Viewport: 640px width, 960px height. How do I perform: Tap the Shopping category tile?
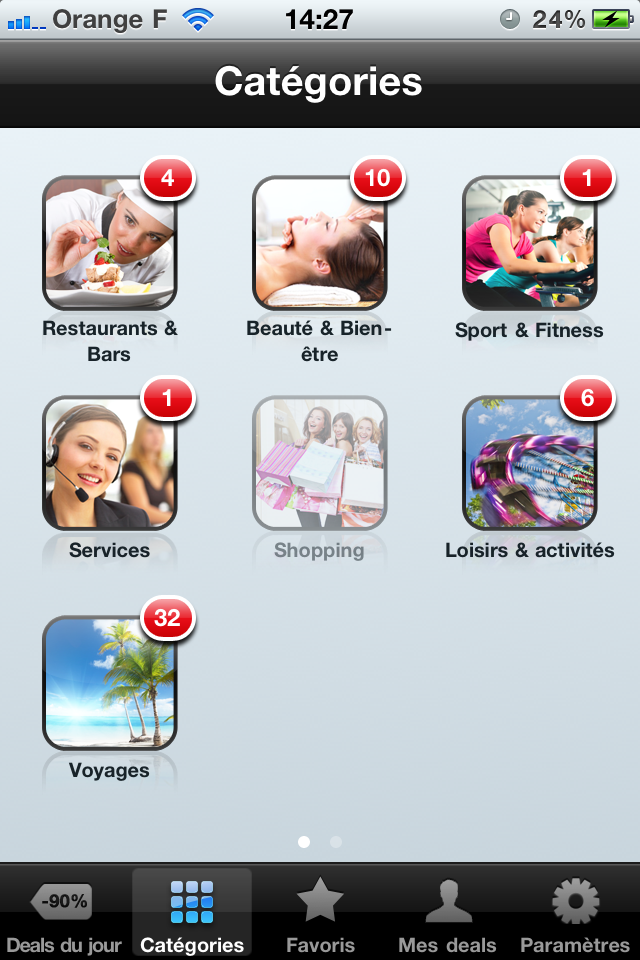319,463
